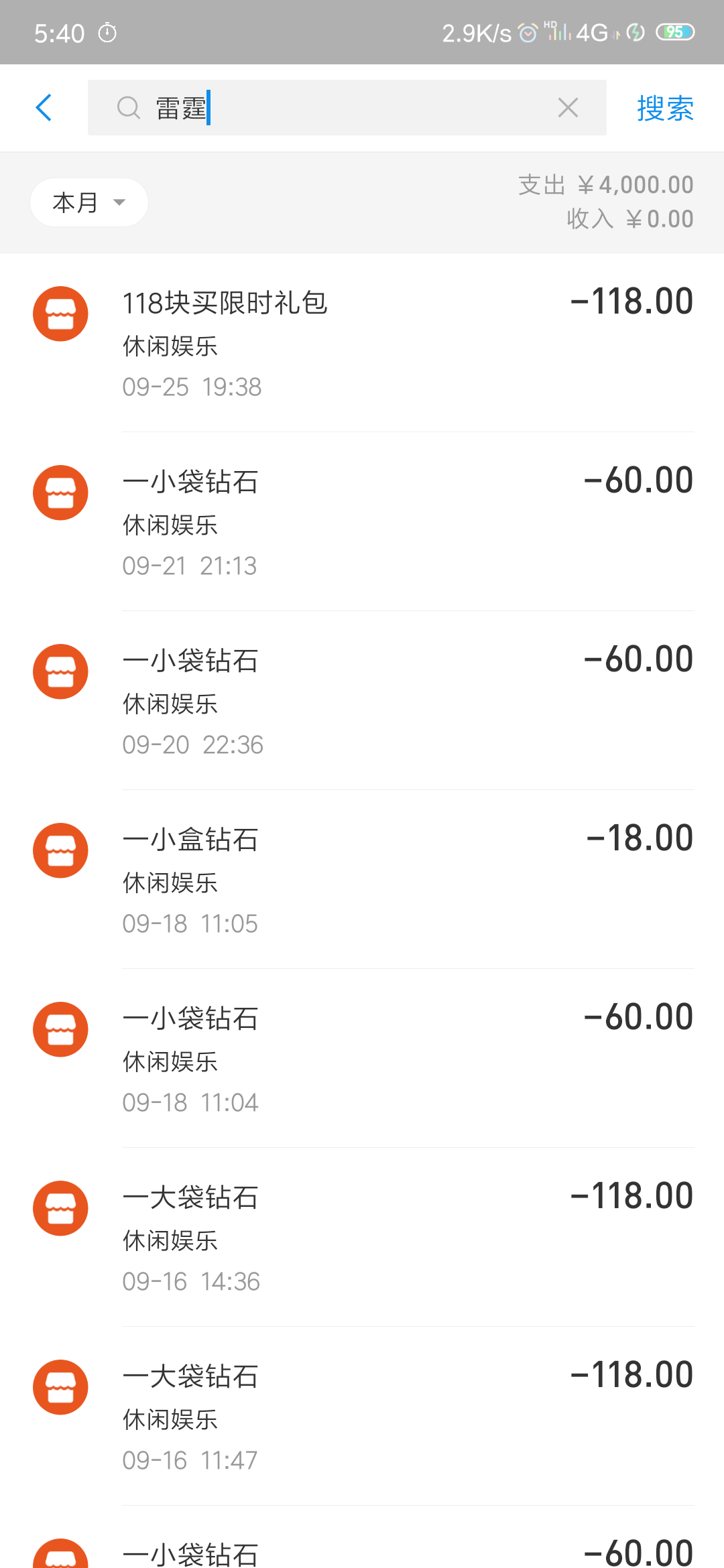724x1568 pixels.
Task: Open the 一小袋钻石 record from 09-20 22:36
Action: click(362, 701)
